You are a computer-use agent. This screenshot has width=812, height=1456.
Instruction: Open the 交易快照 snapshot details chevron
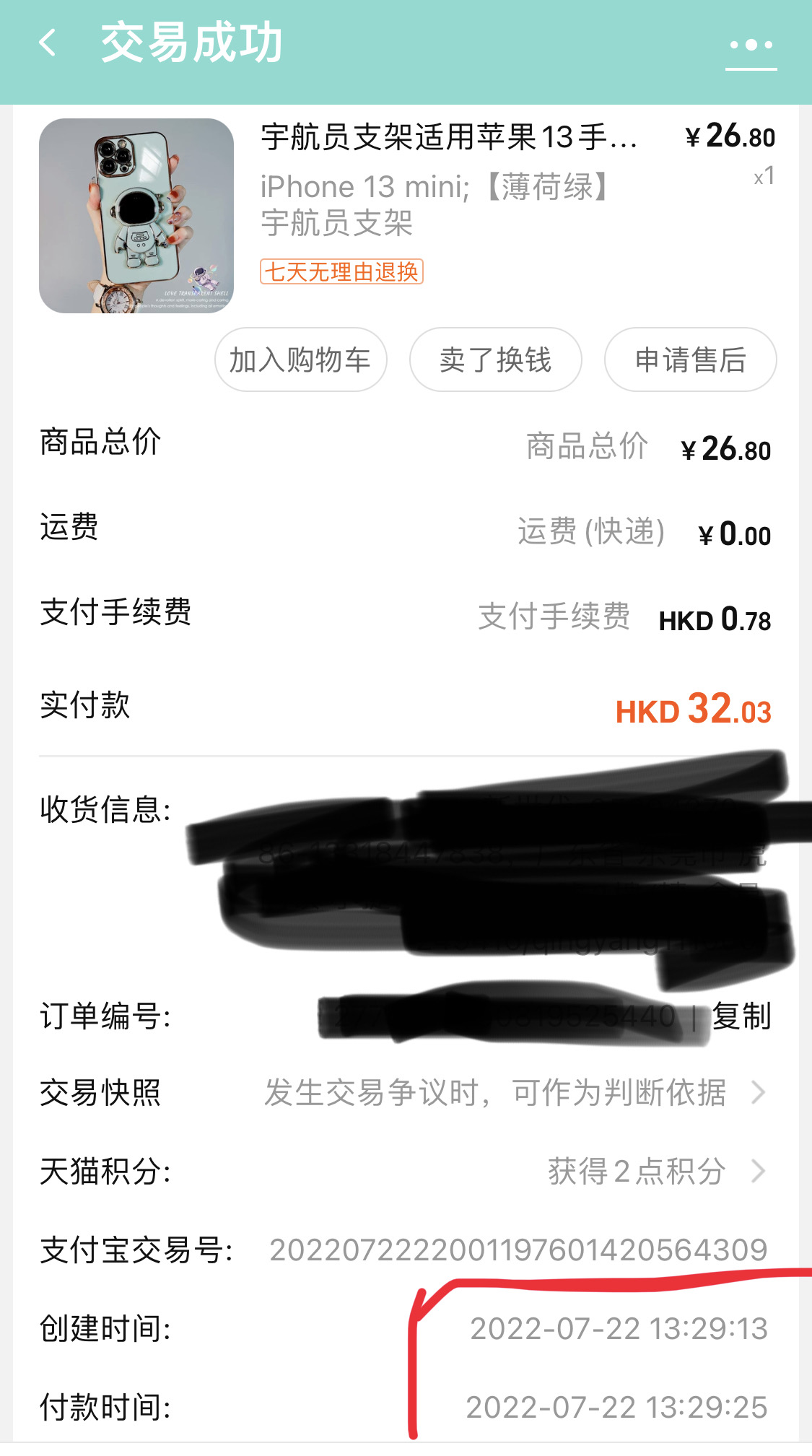tap(758, 1094)
